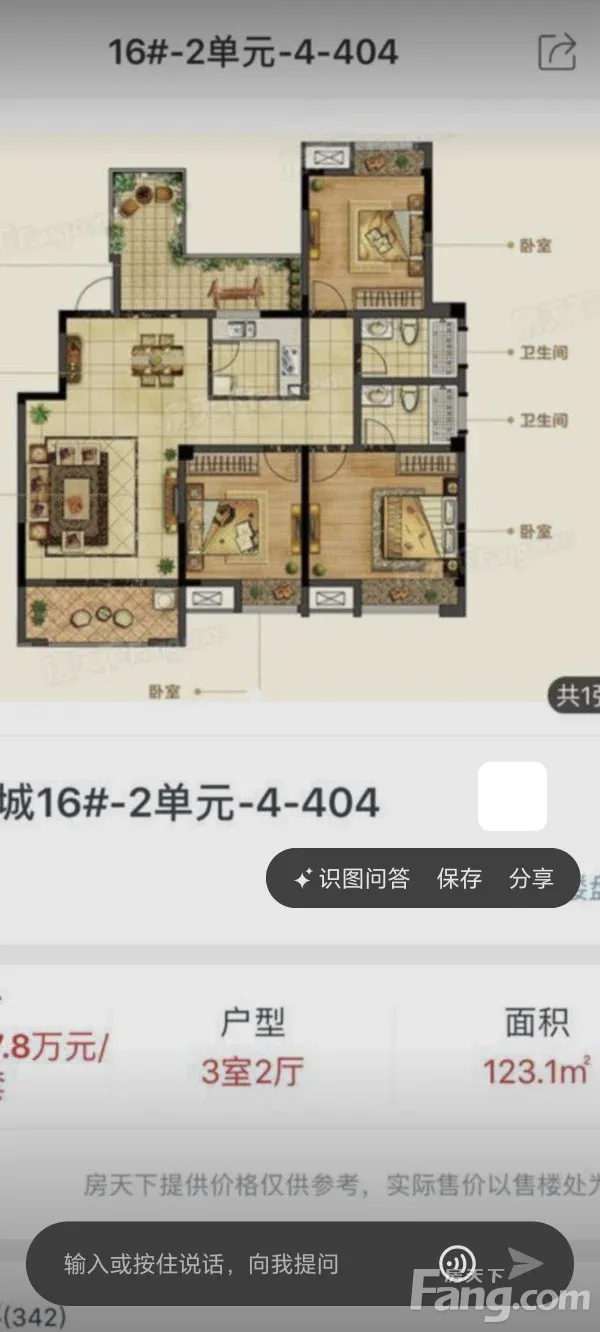Choose 分享 in the popup menu
Viewport: 600px width, 1332px height.
pyautogui.click(x=531, y=878)
